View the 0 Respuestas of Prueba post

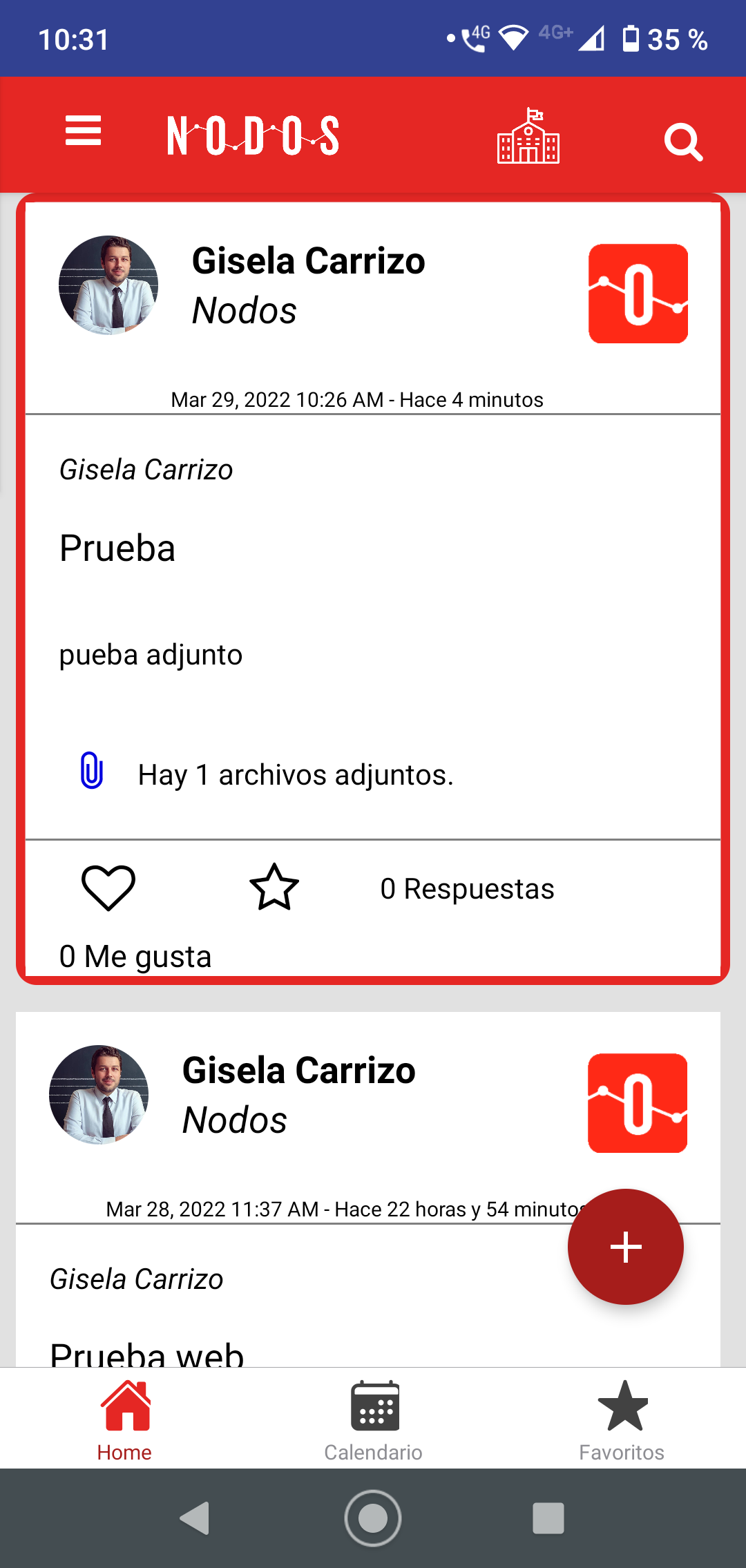click(467, 889)
